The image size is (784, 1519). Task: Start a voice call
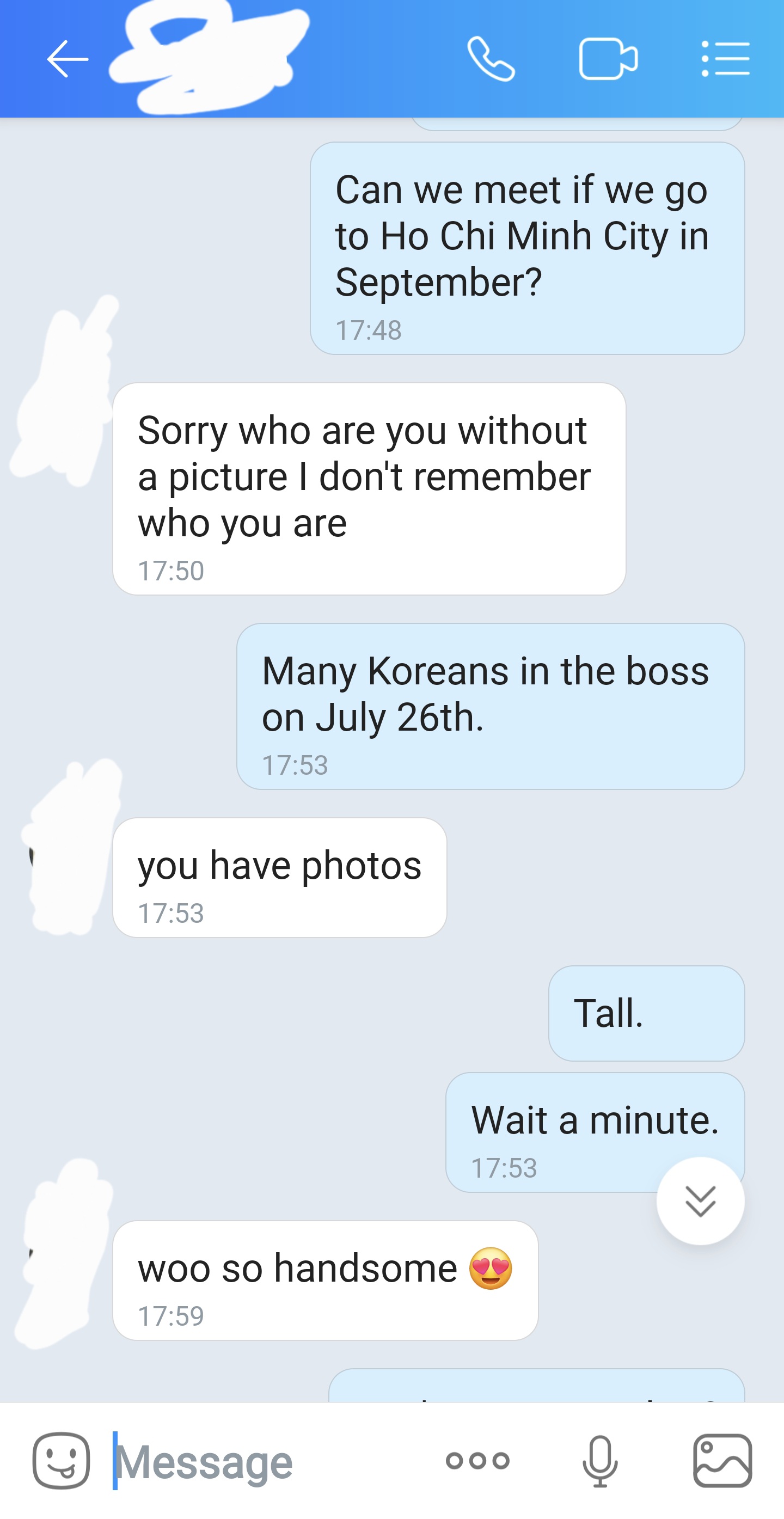pyautogui.click(x=491, y=59)
